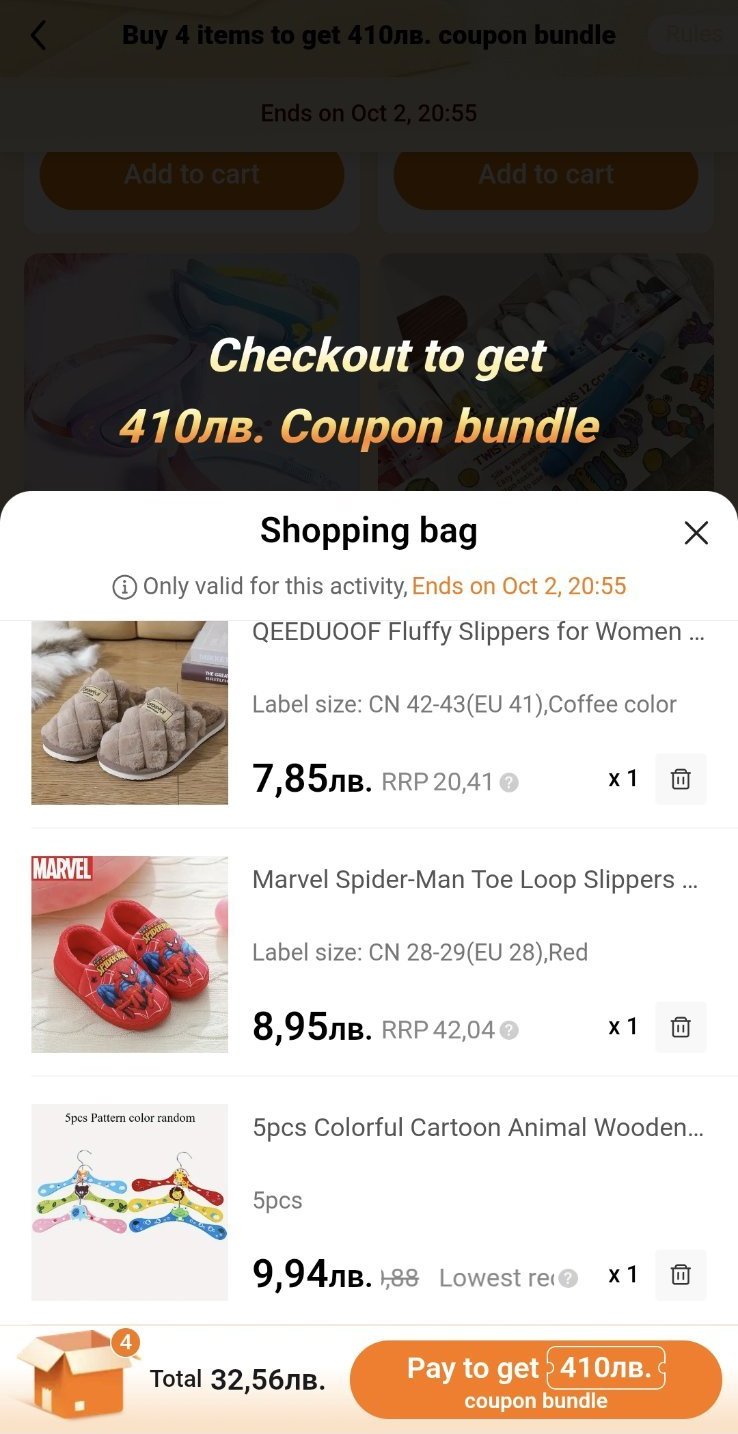Remove Marvel Spider-Man slippers from bag

681,1027
